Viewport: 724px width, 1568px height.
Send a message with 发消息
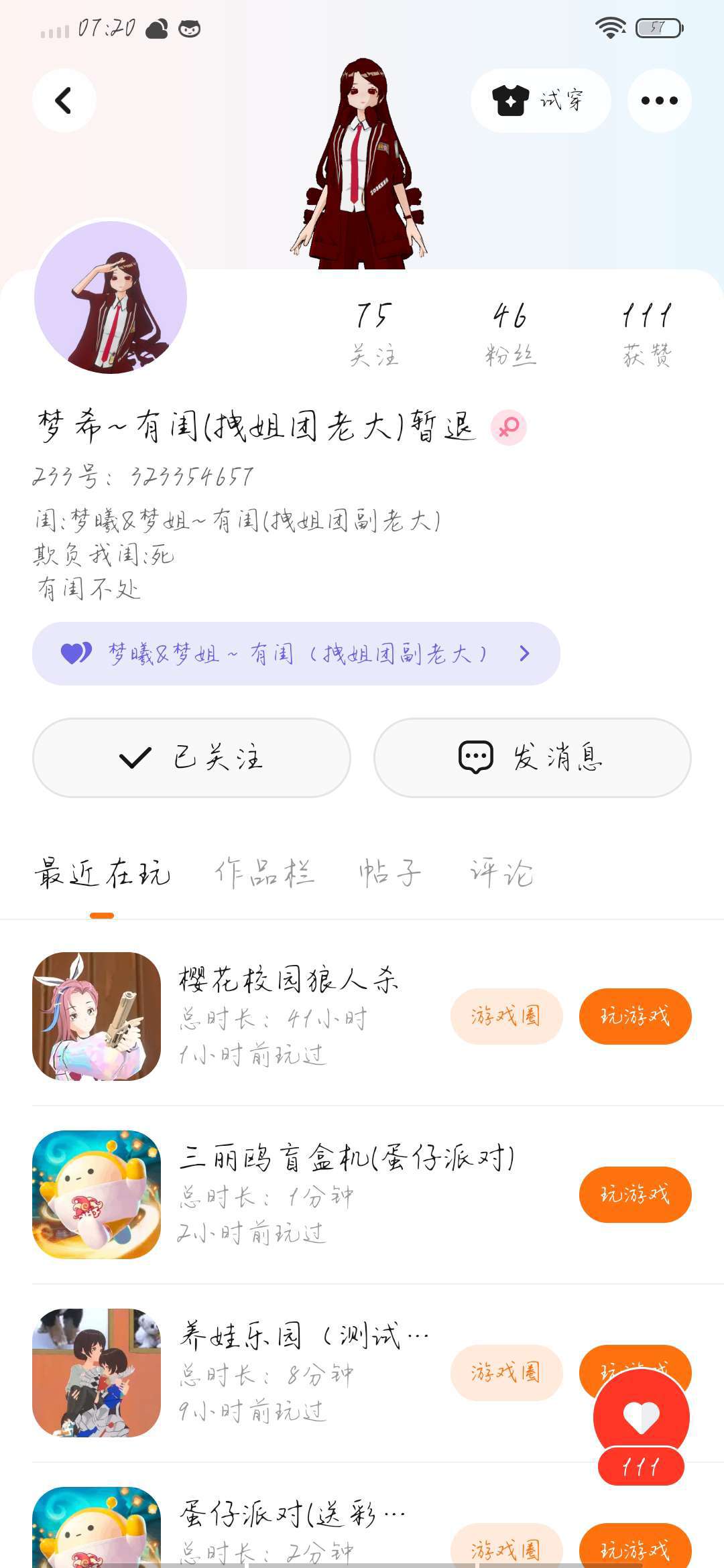[532, 758]
